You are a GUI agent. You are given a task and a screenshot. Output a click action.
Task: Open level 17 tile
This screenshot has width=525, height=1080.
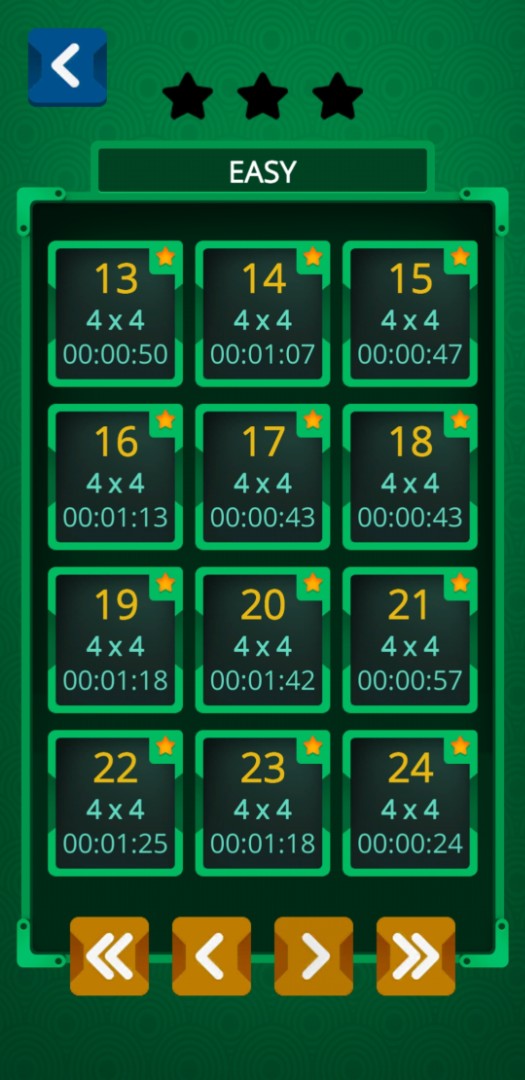(262, 477)
